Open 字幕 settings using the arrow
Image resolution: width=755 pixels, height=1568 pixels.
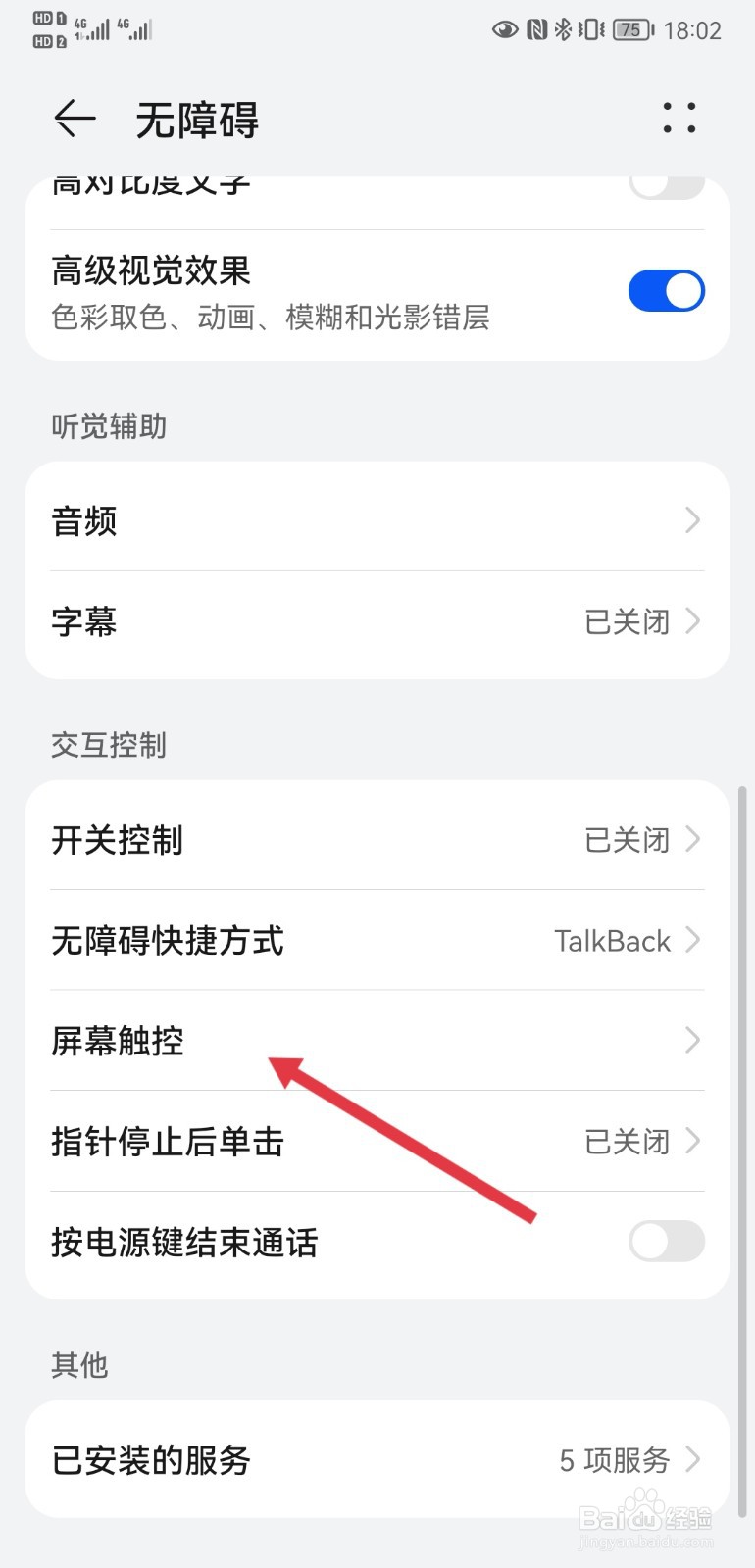691,621
